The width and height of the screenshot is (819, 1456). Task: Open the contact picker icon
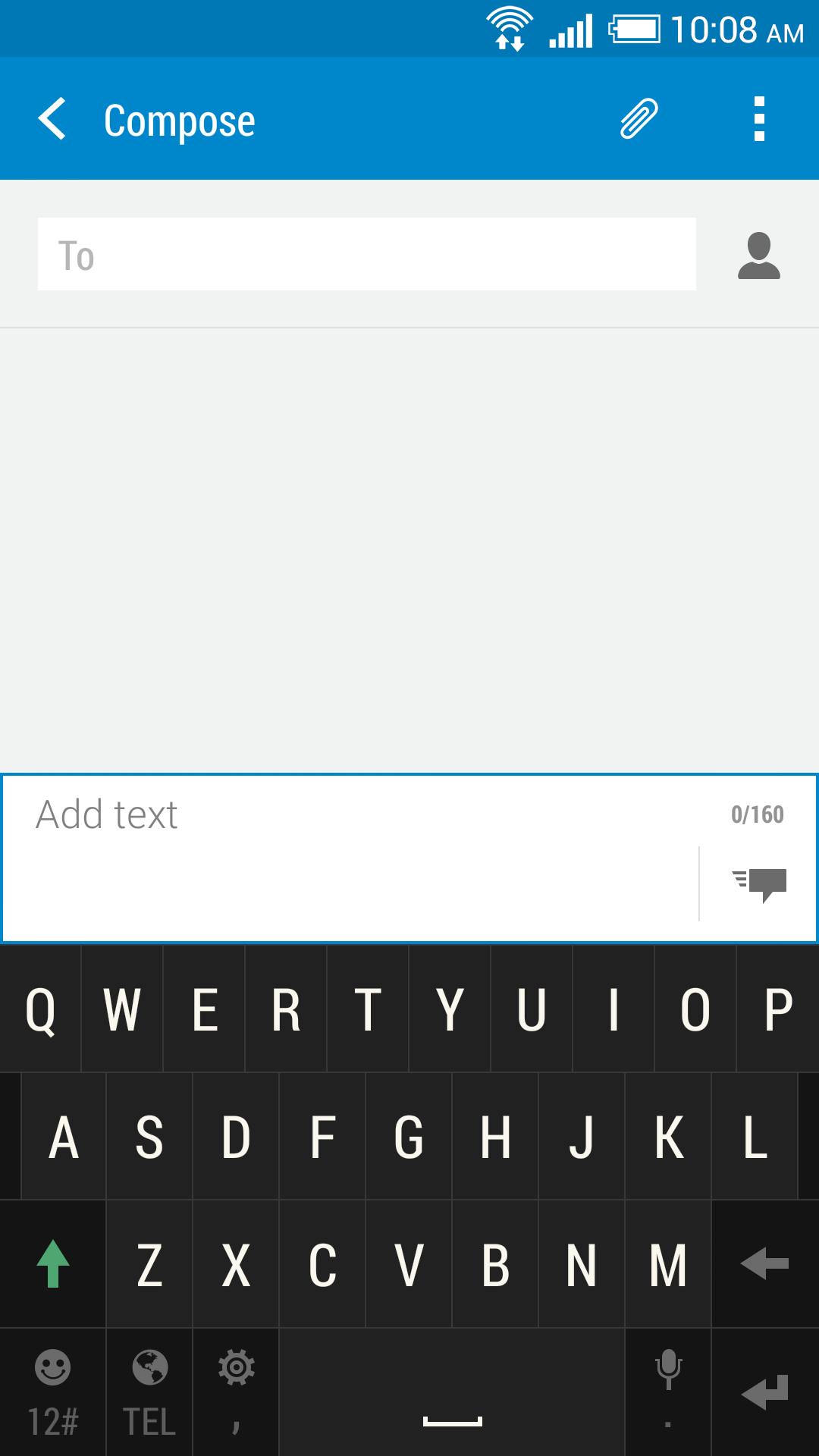coord(758,256)
